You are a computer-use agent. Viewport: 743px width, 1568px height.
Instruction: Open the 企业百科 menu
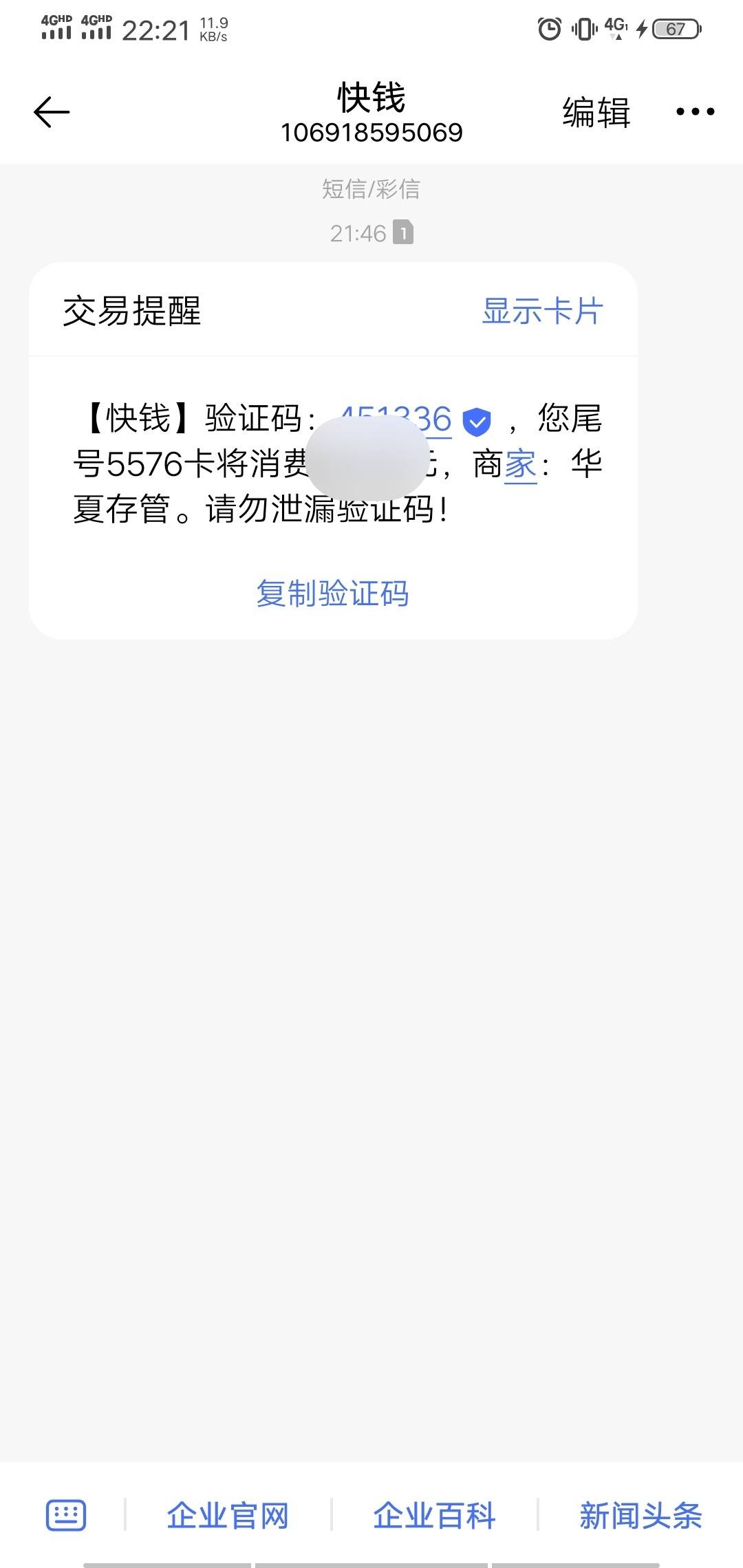click(x=434, y=1515)
